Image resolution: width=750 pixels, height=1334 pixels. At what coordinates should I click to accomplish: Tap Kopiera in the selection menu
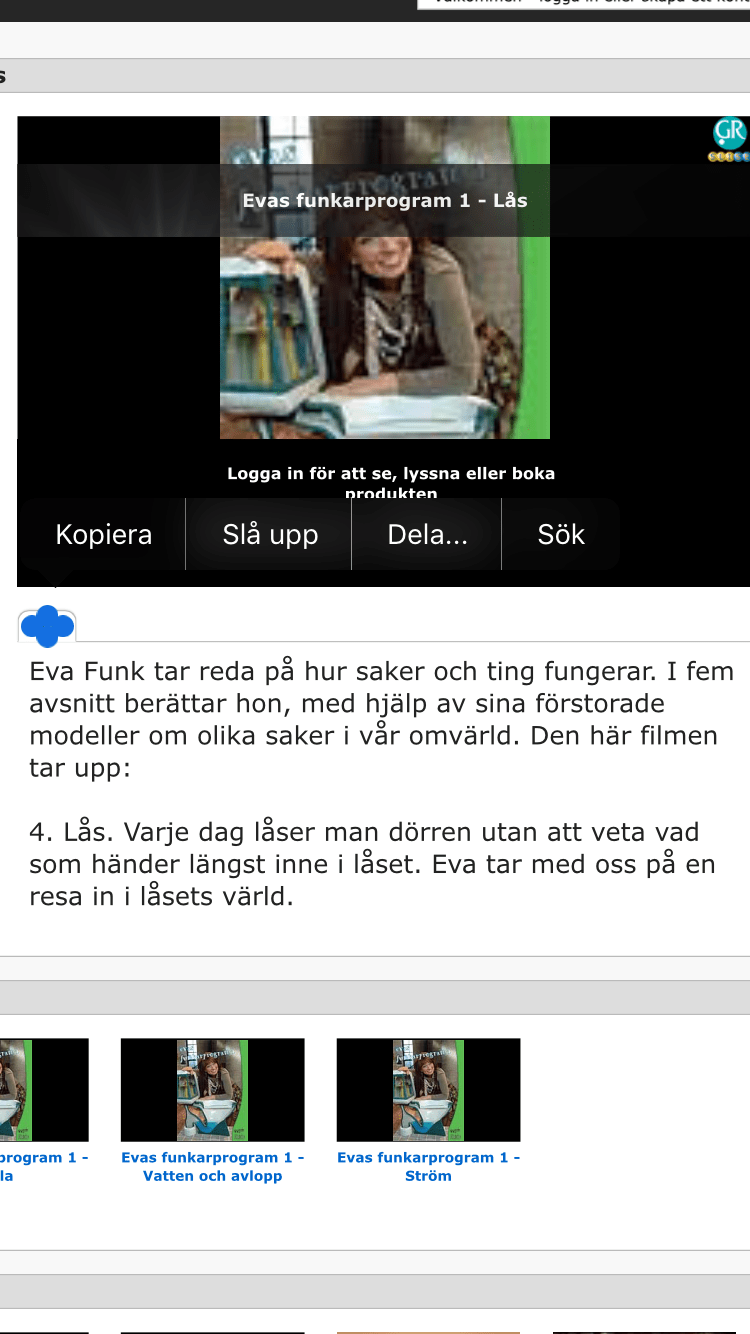(104, 535)
